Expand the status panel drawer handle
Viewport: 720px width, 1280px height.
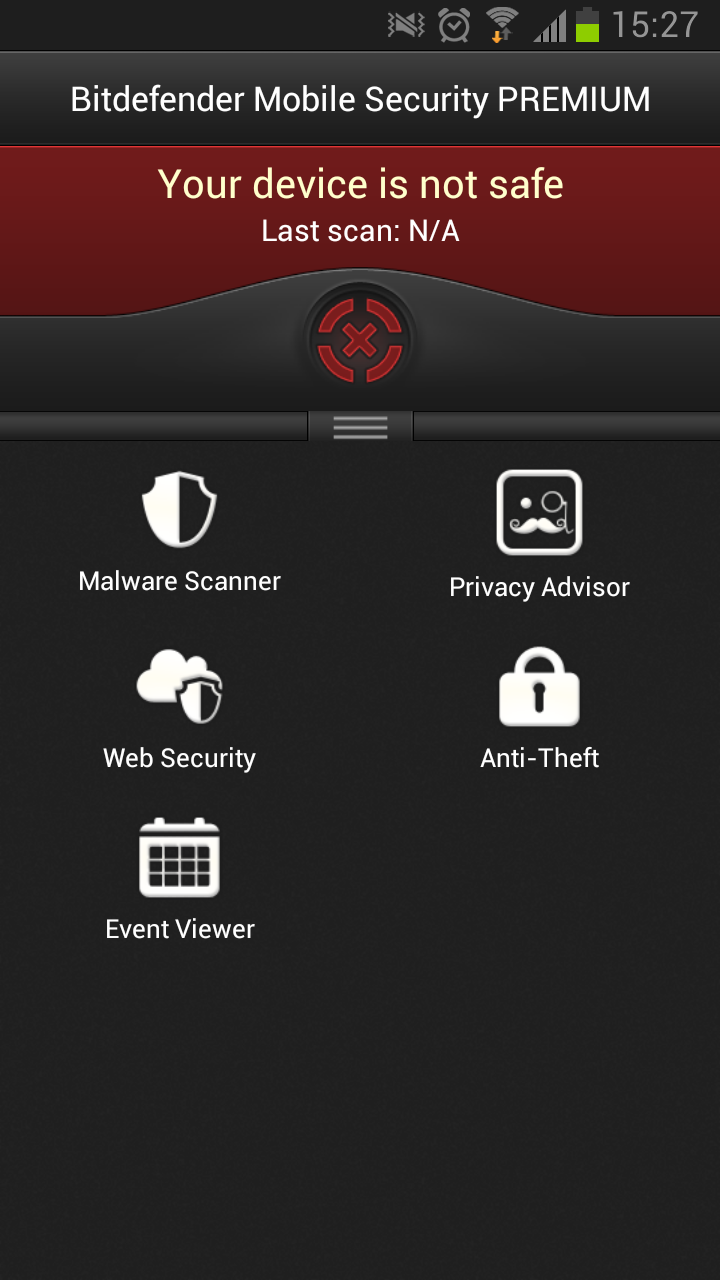pos(360,427)
